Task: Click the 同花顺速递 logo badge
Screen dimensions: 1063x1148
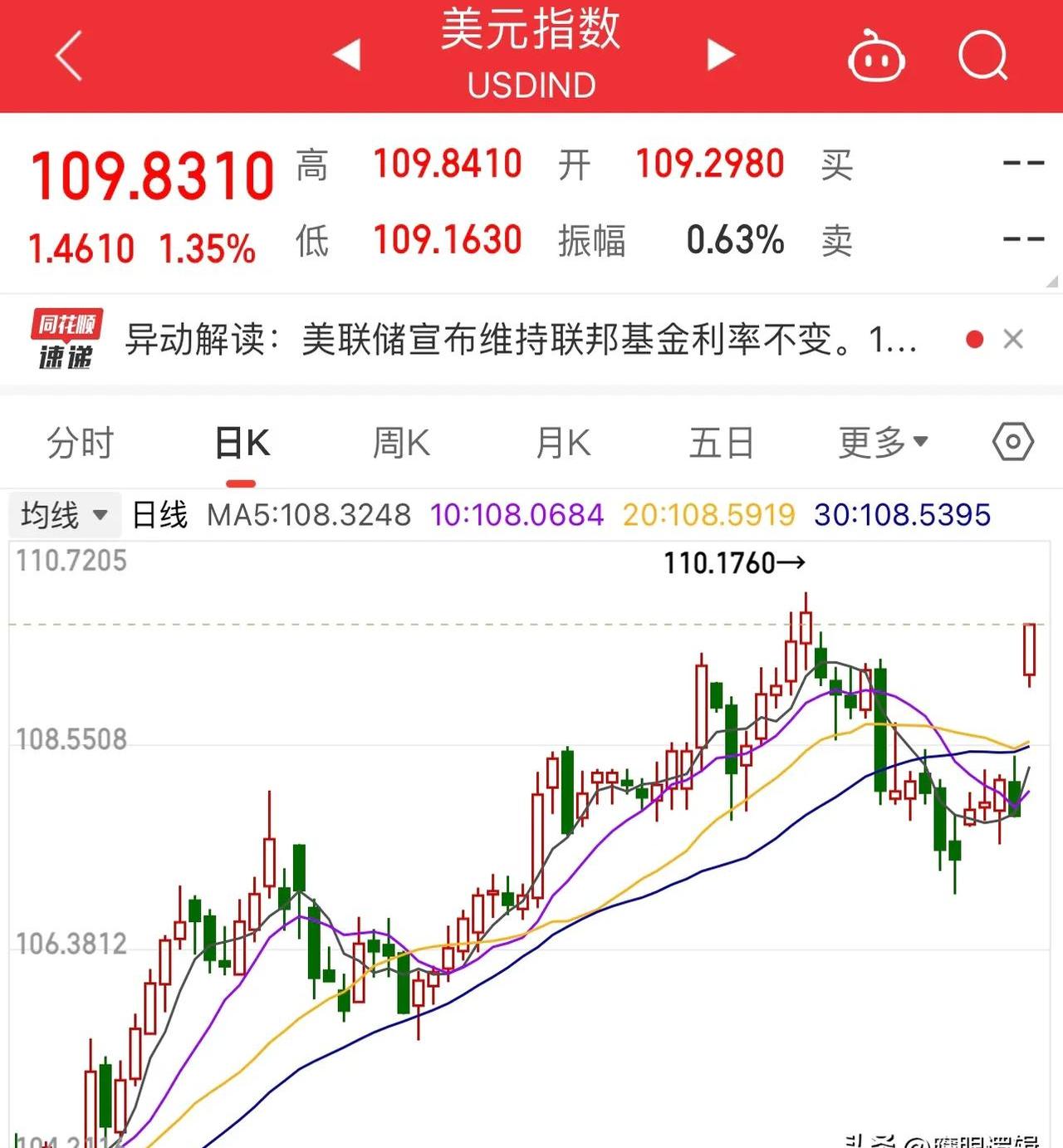Action: coord(64,339)
